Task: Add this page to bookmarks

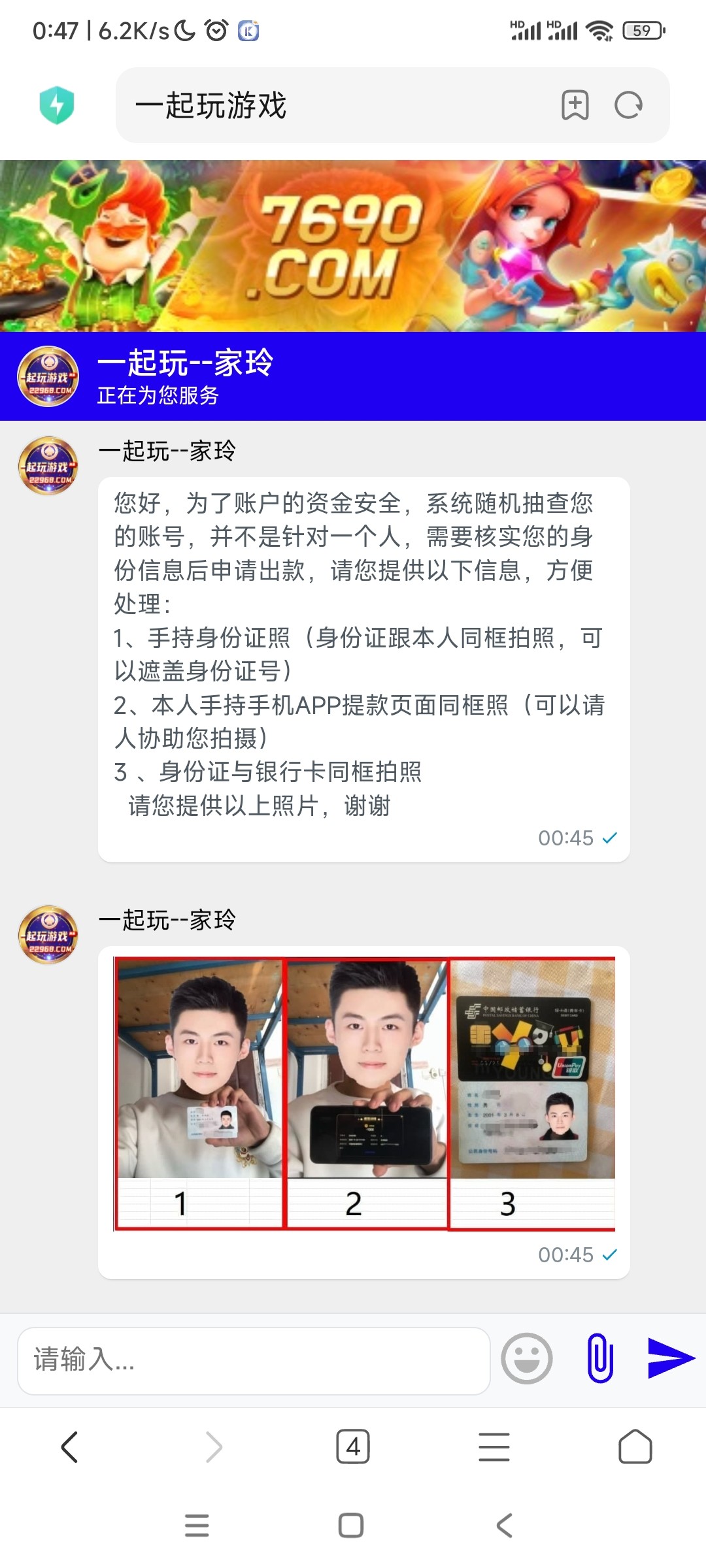Action: click(575, 105)
